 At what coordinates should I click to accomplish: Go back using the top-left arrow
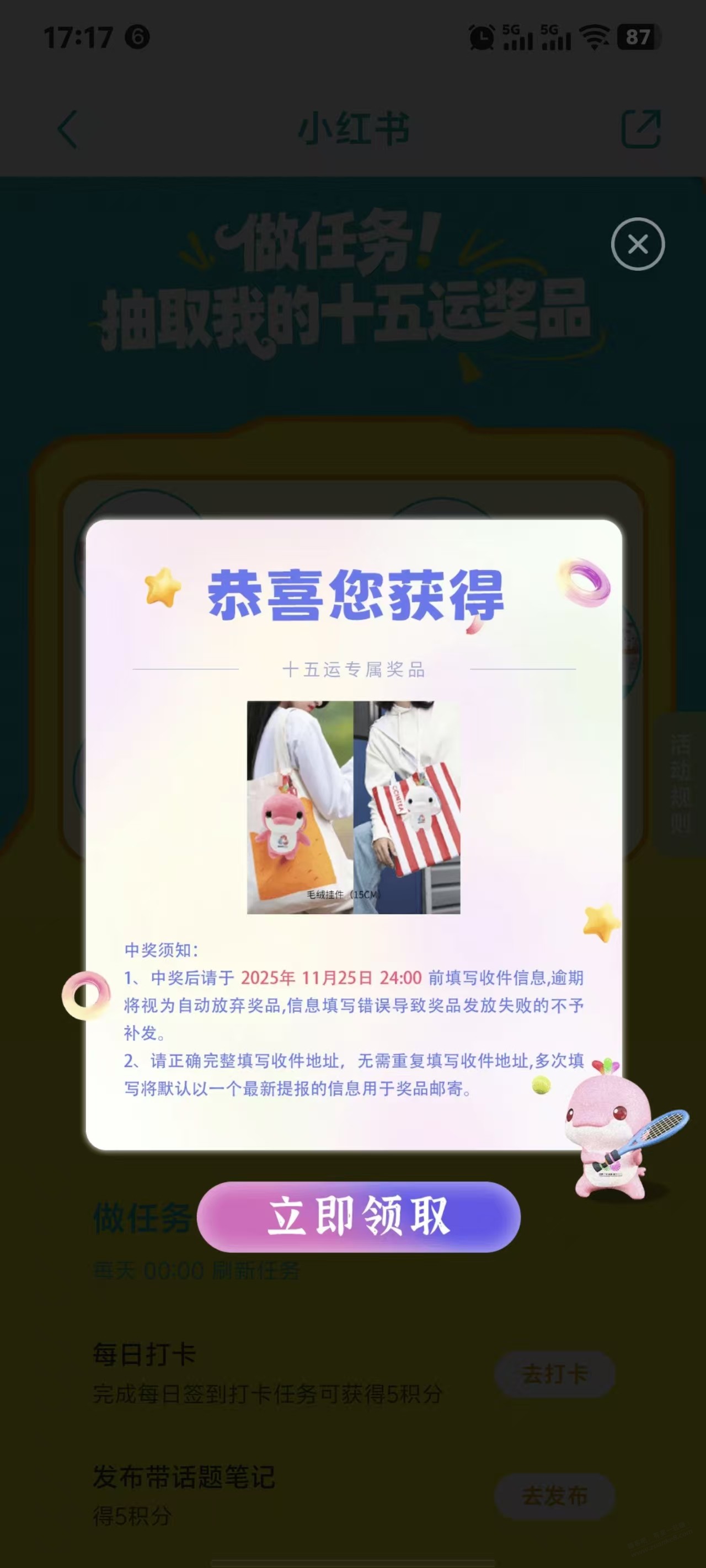point(67,129)
